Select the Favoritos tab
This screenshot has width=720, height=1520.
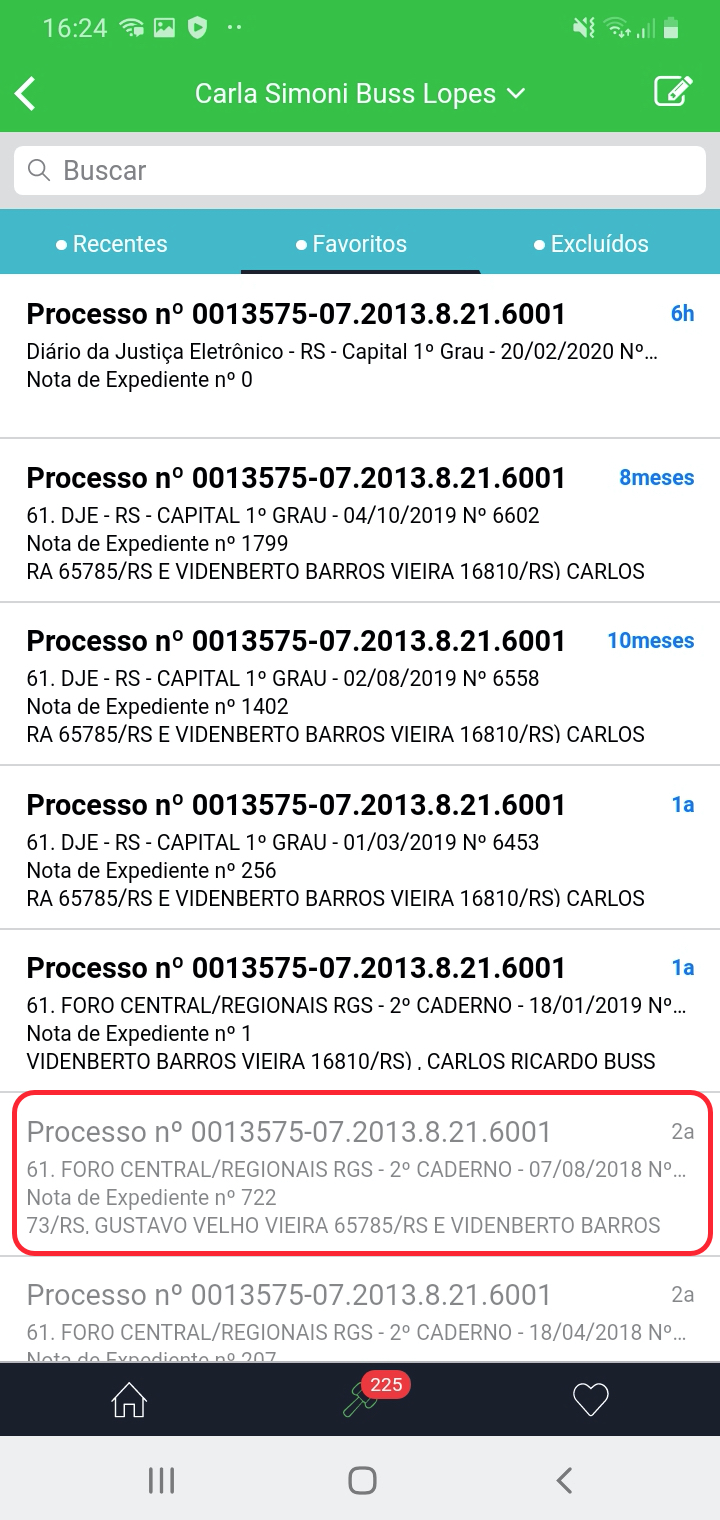click(x=352, y=244)
